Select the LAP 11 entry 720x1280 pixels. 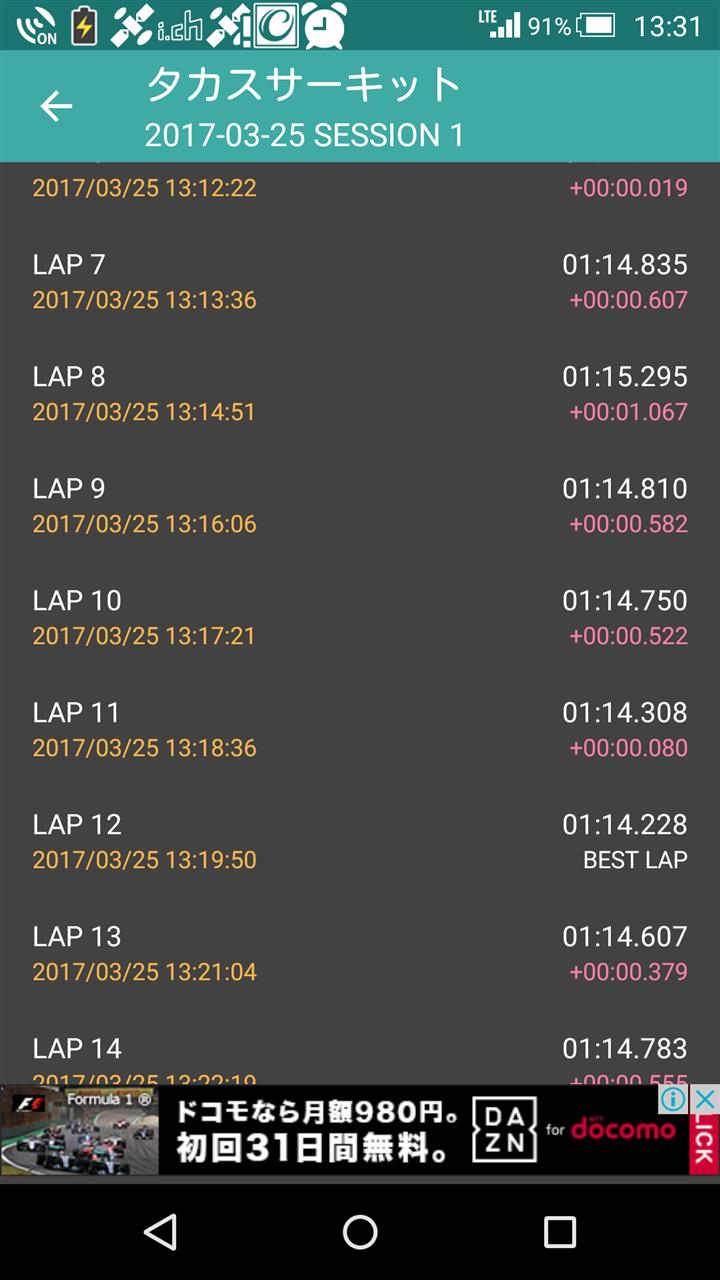tap(360, 730)
